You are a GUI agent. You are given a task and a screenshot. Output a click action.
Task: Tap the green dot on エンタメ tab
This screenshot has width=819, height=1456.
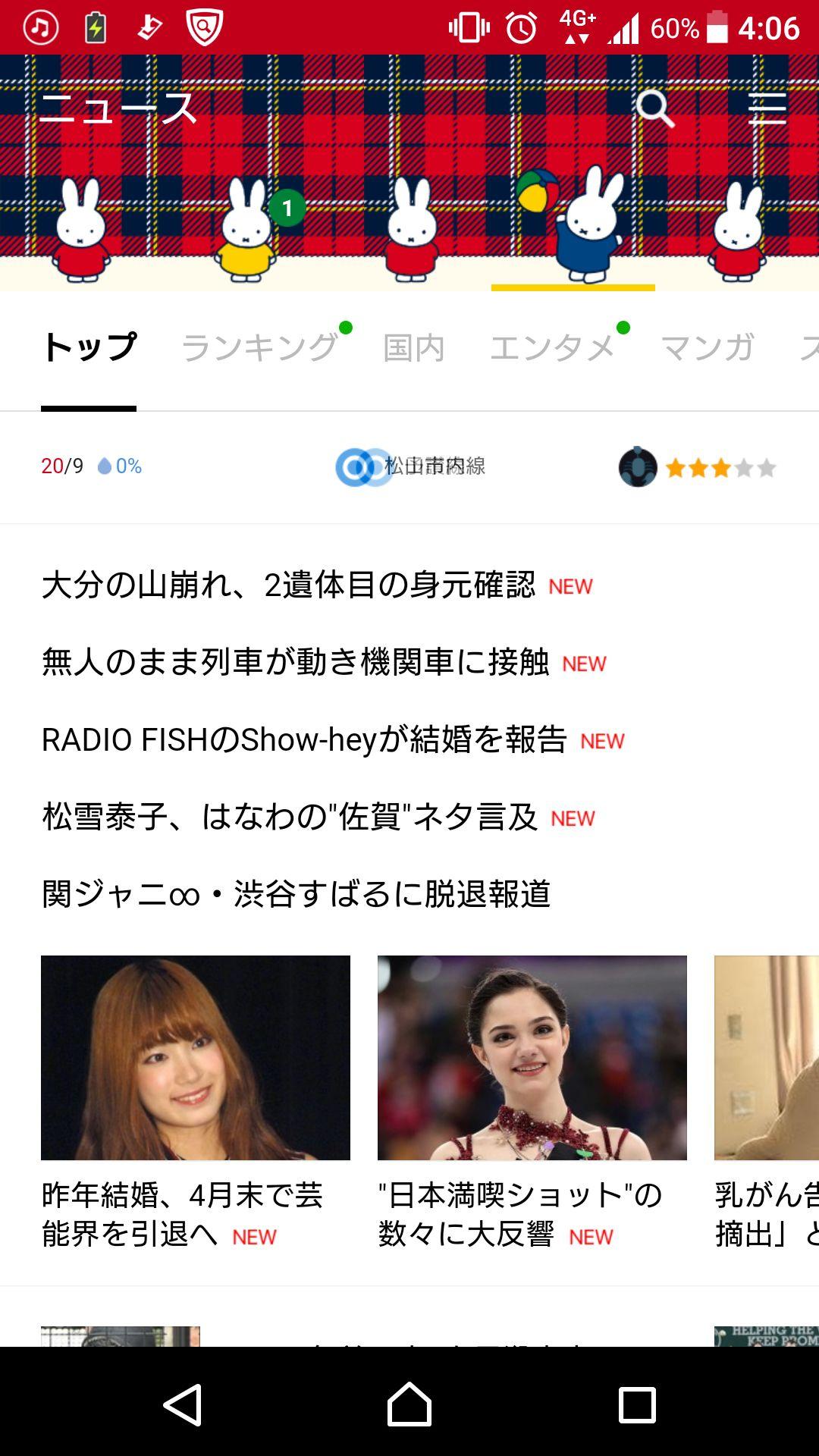click(x=622, y=328)
